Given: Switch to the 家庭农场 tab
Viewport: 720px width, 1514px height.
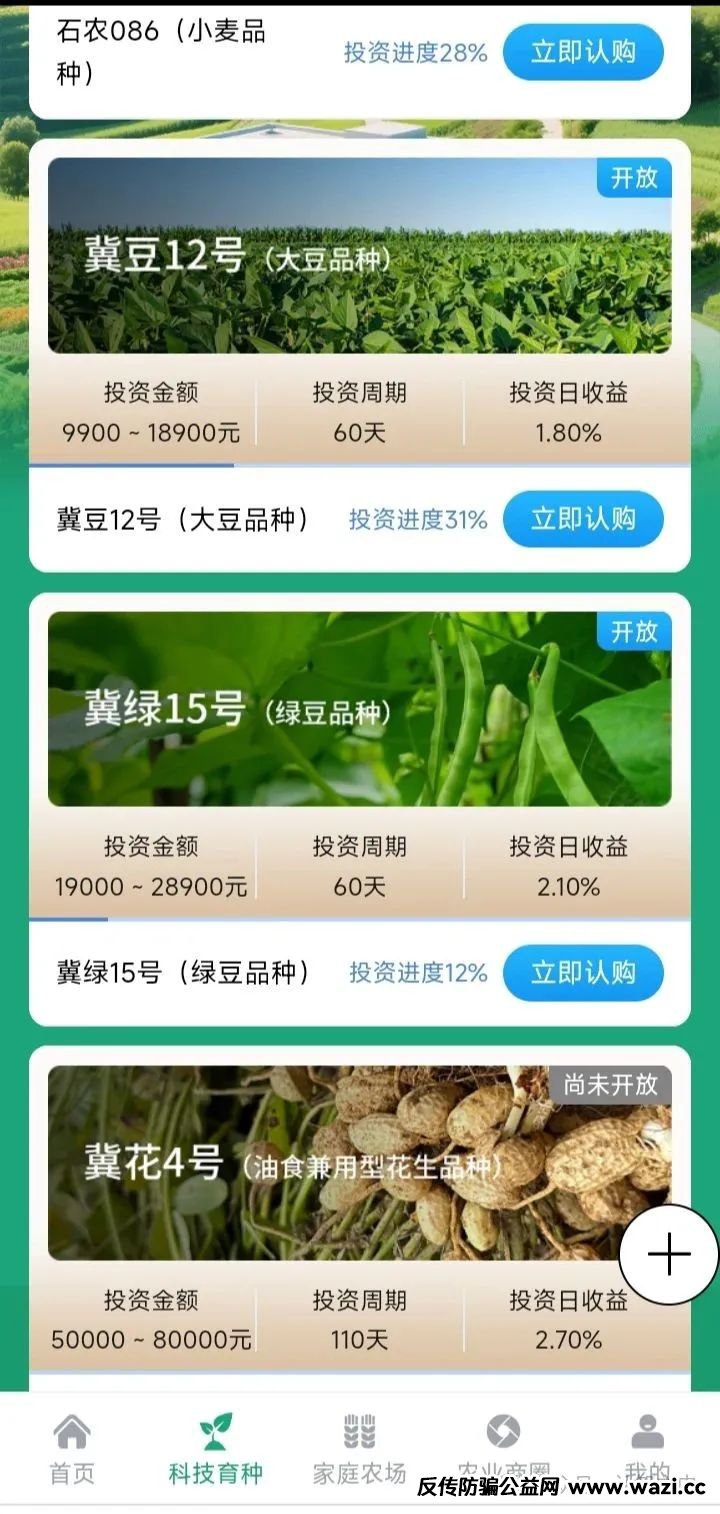Looking at the screenshot, I should (359, 1448).
